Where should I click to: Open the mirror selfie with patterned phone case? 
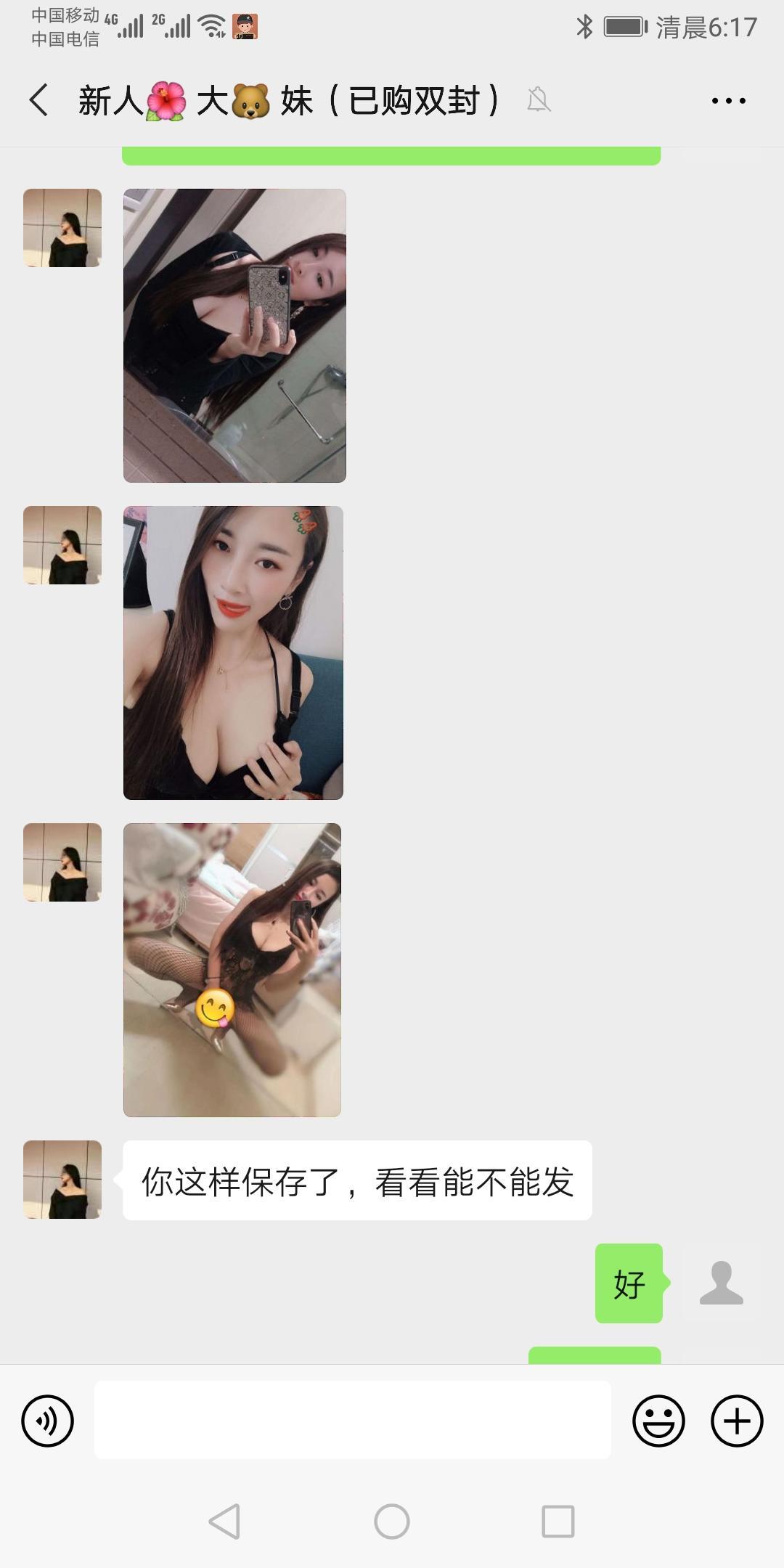coord(234,335)
